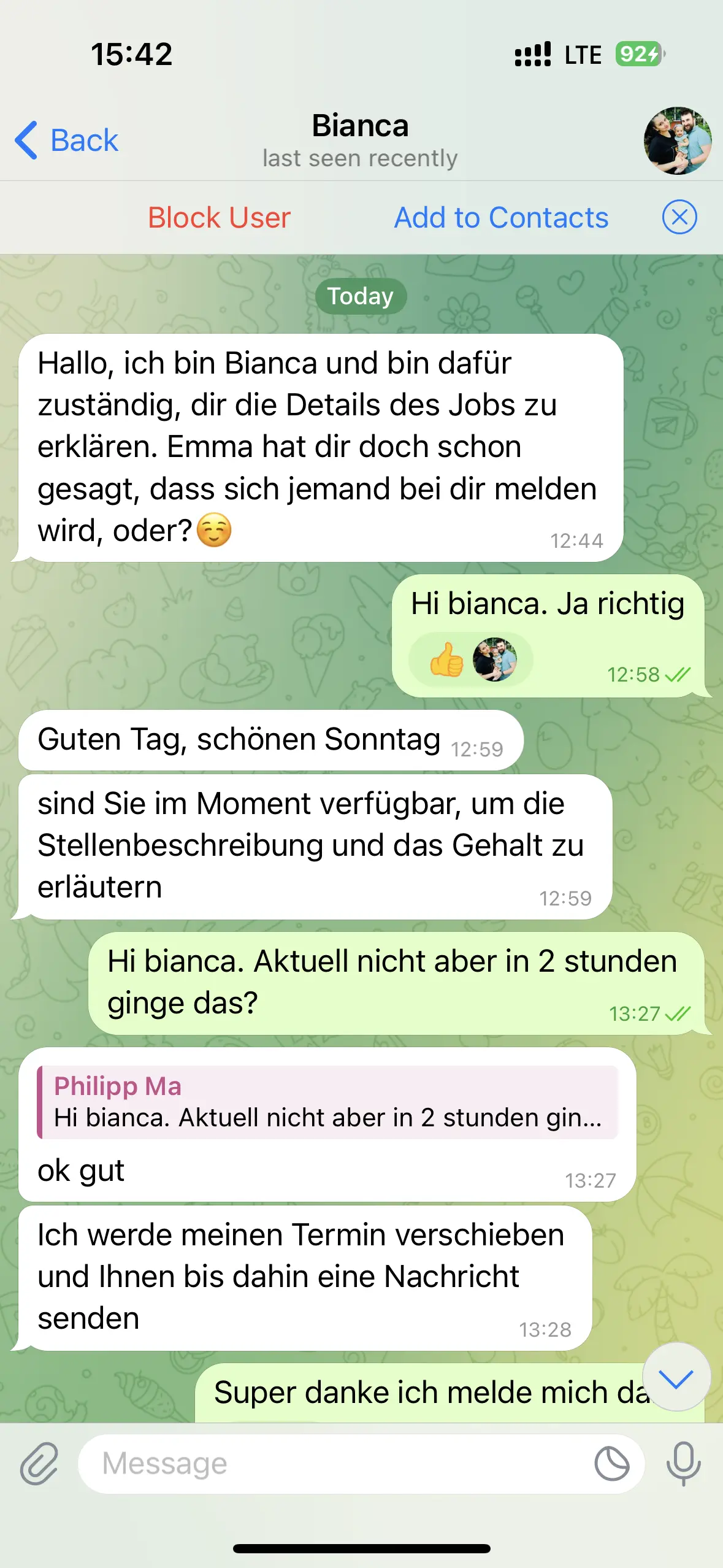Tap the microphone to record voice
Viewport: 723px width, 1568px height.
coord(683,1464)
